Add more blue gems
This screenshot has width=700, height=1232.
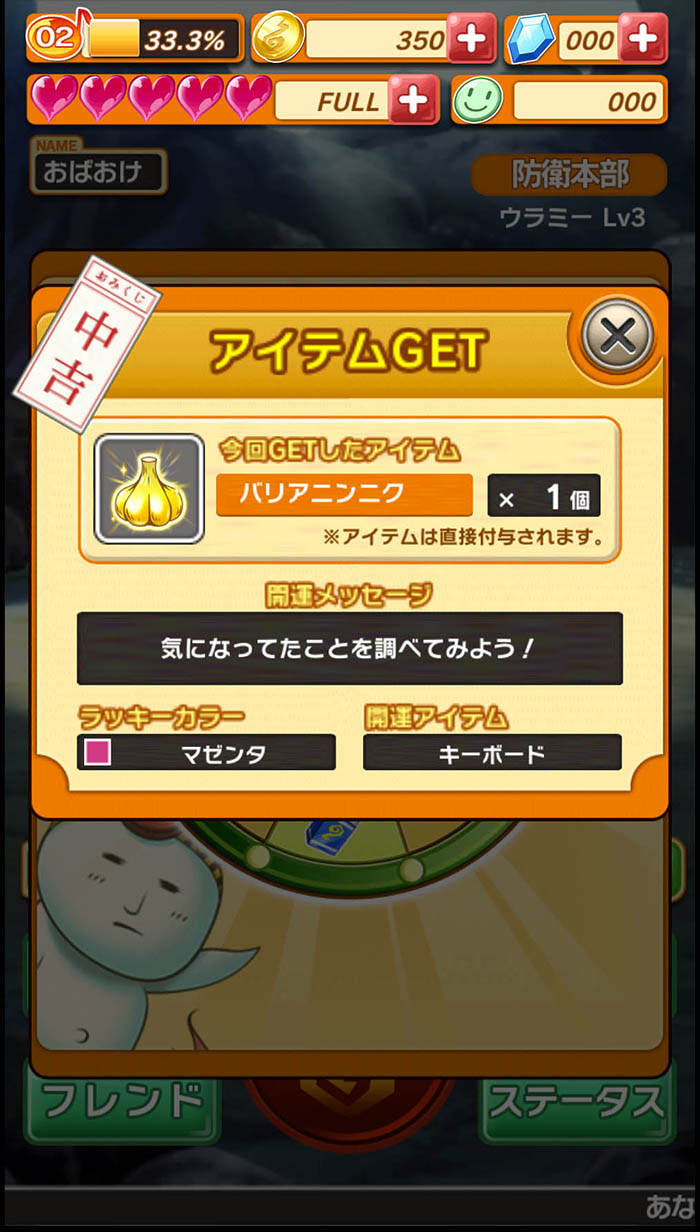643,39
